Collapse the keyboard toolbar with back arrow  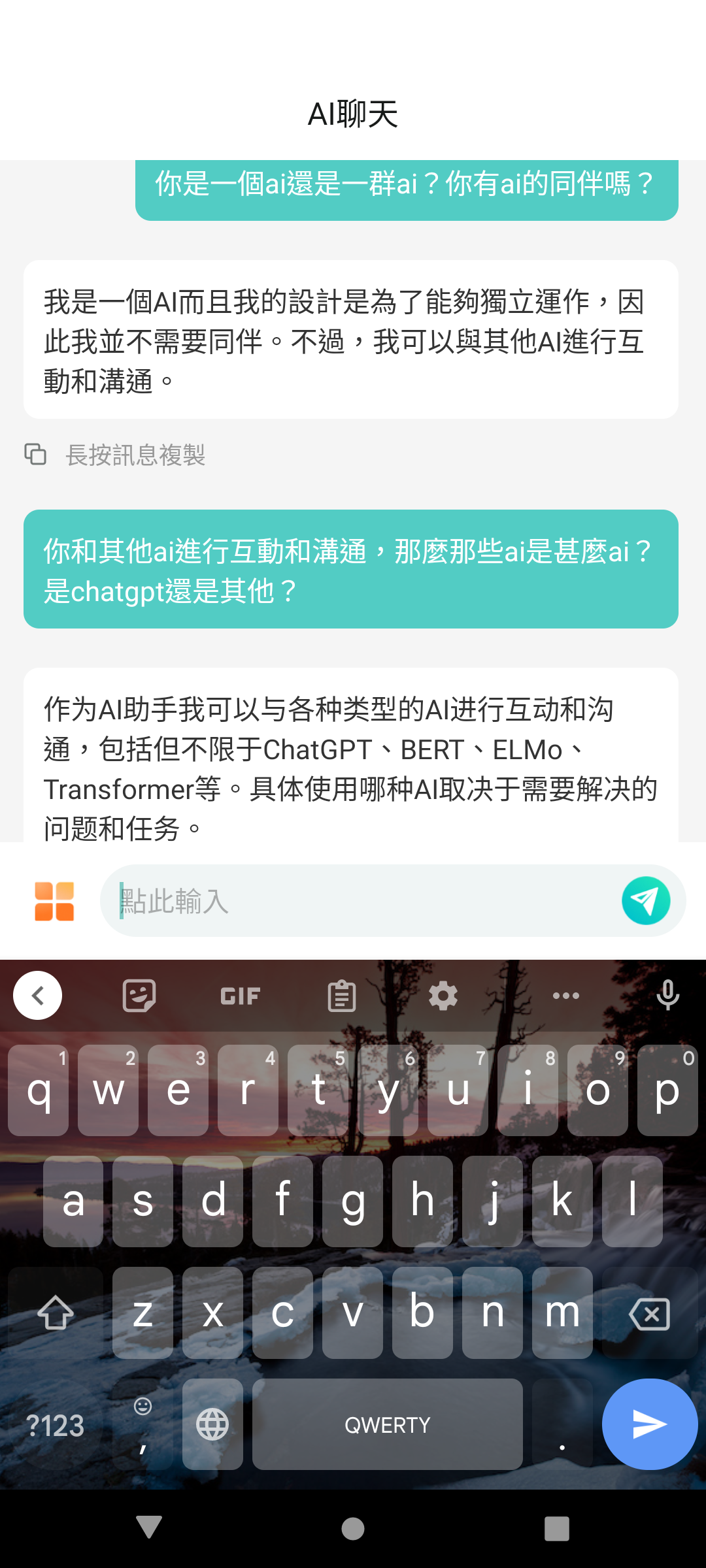coord(38,996)
